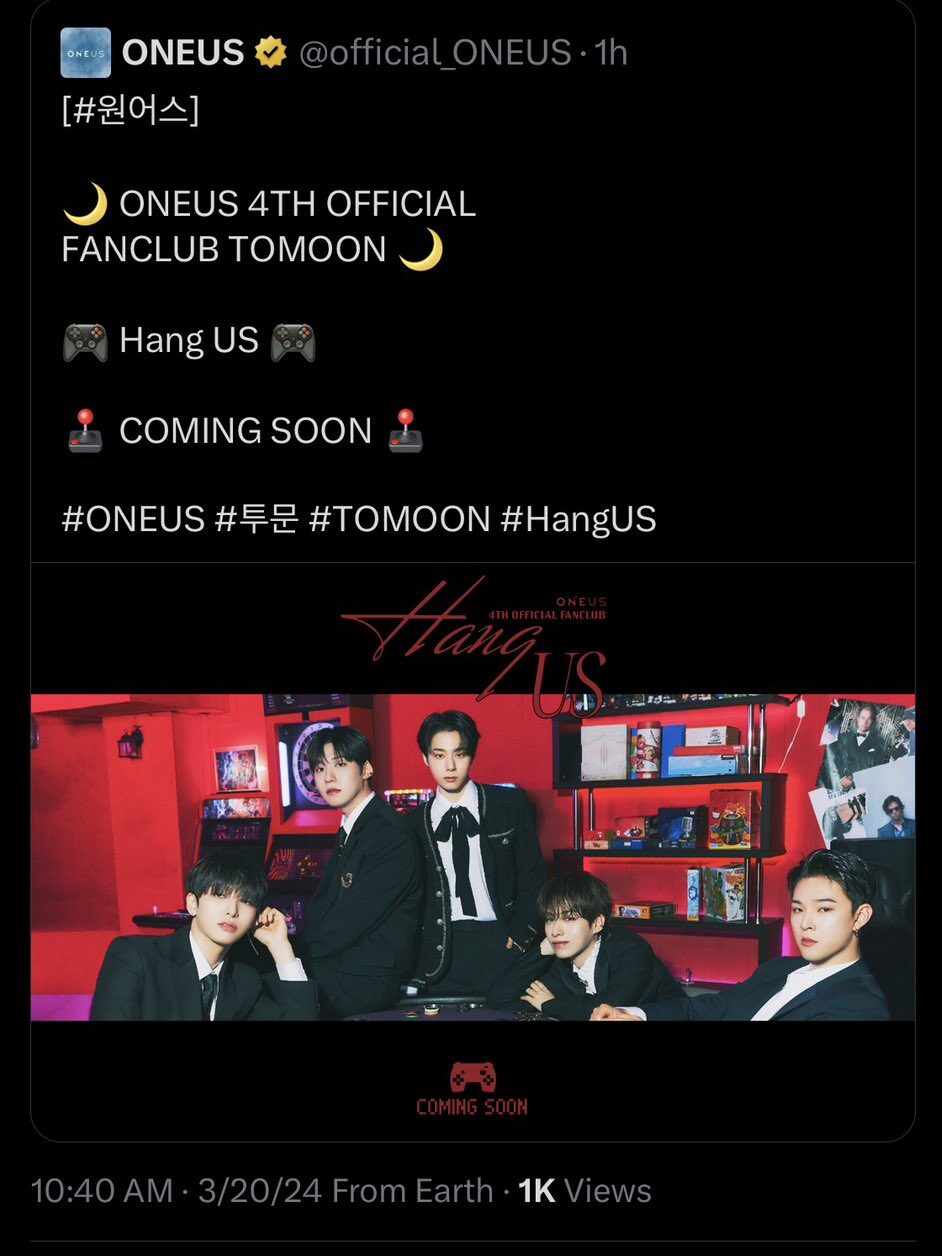Open the #원어스 hashtag
The height and width of the screenshot is (1256, 942).
tap(132, 111)
